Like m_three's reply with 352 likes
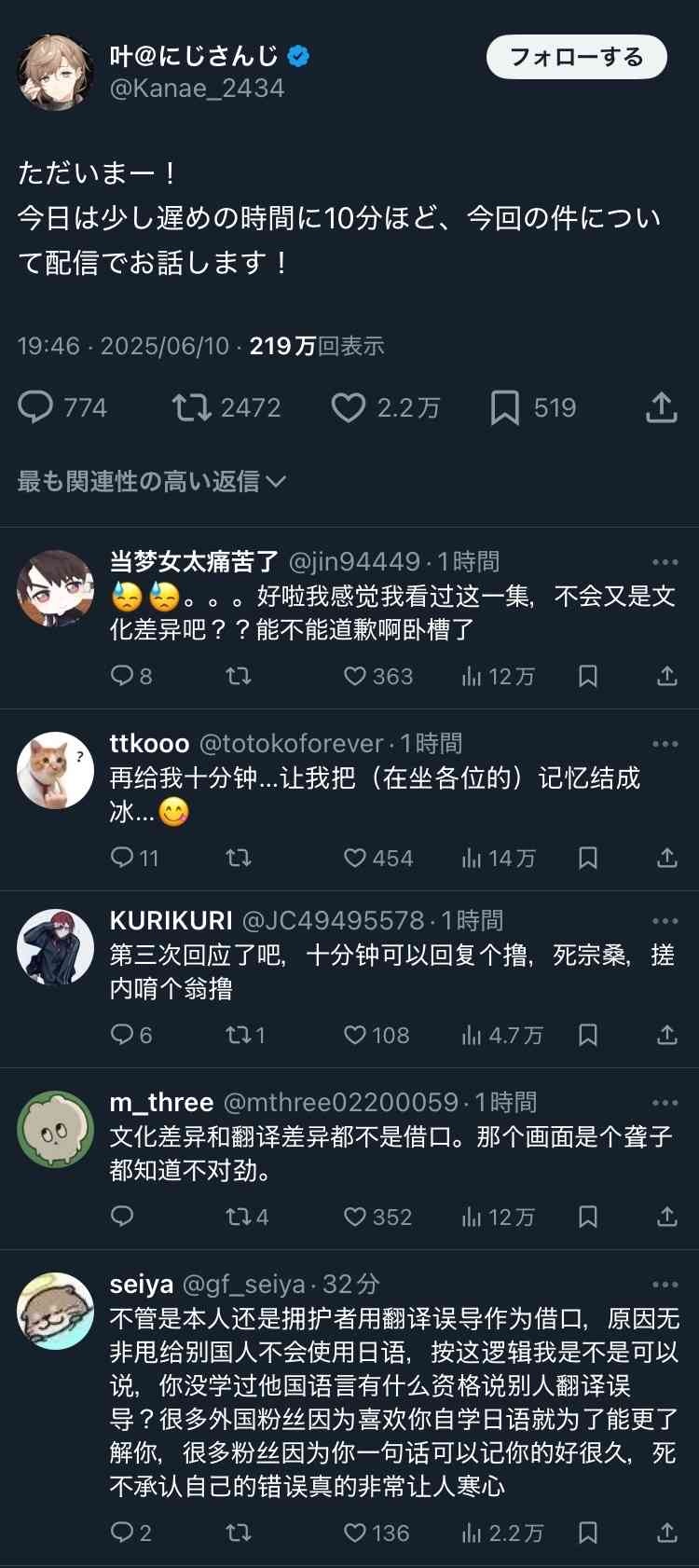 point(355,1217)
